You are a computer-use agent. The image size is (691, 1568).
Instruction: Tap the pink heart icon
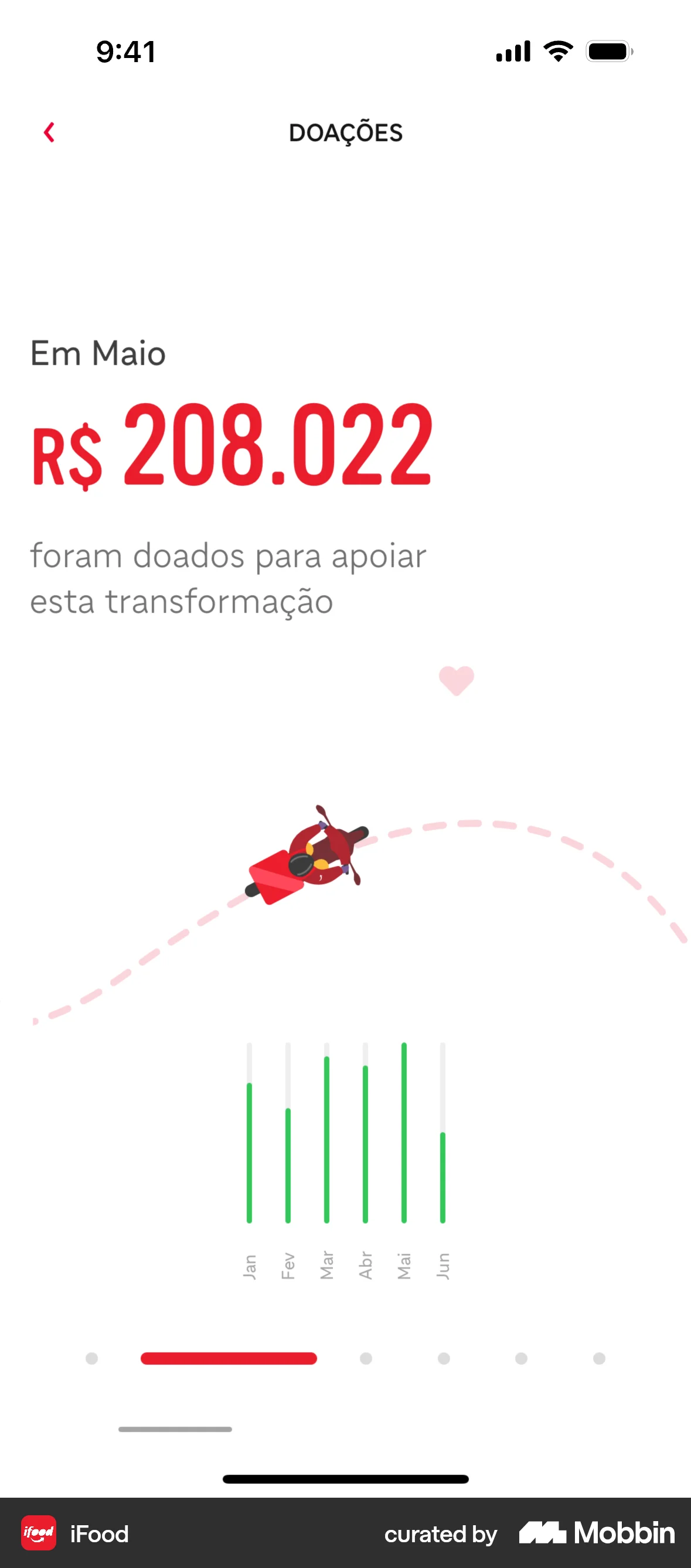(457, 680)
